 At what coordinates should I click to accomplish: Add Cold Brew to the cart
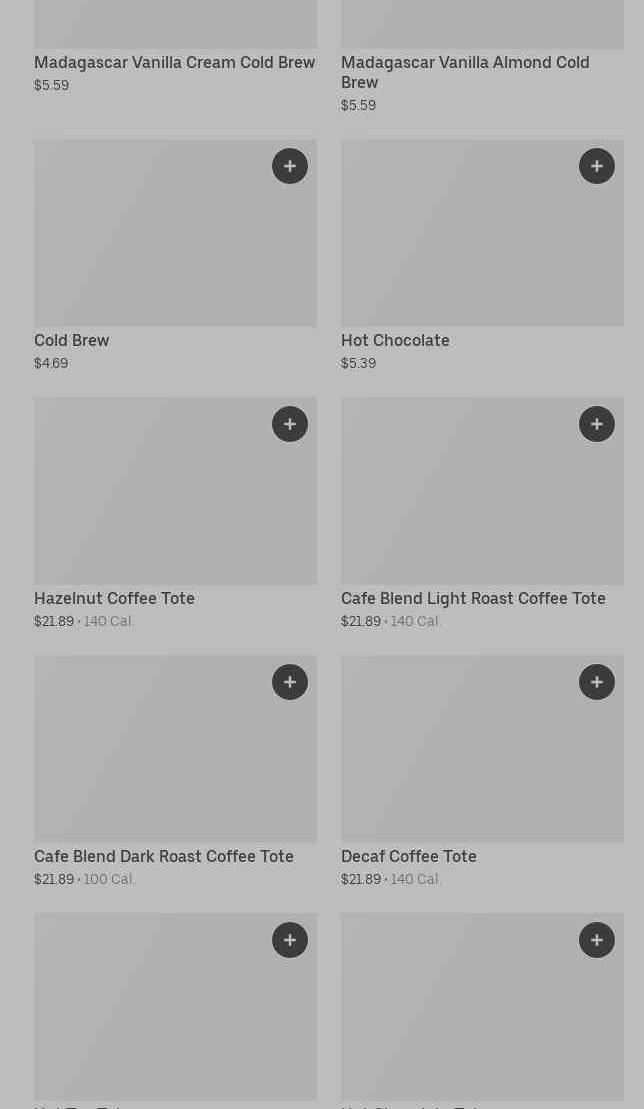[x=290, y=166]
